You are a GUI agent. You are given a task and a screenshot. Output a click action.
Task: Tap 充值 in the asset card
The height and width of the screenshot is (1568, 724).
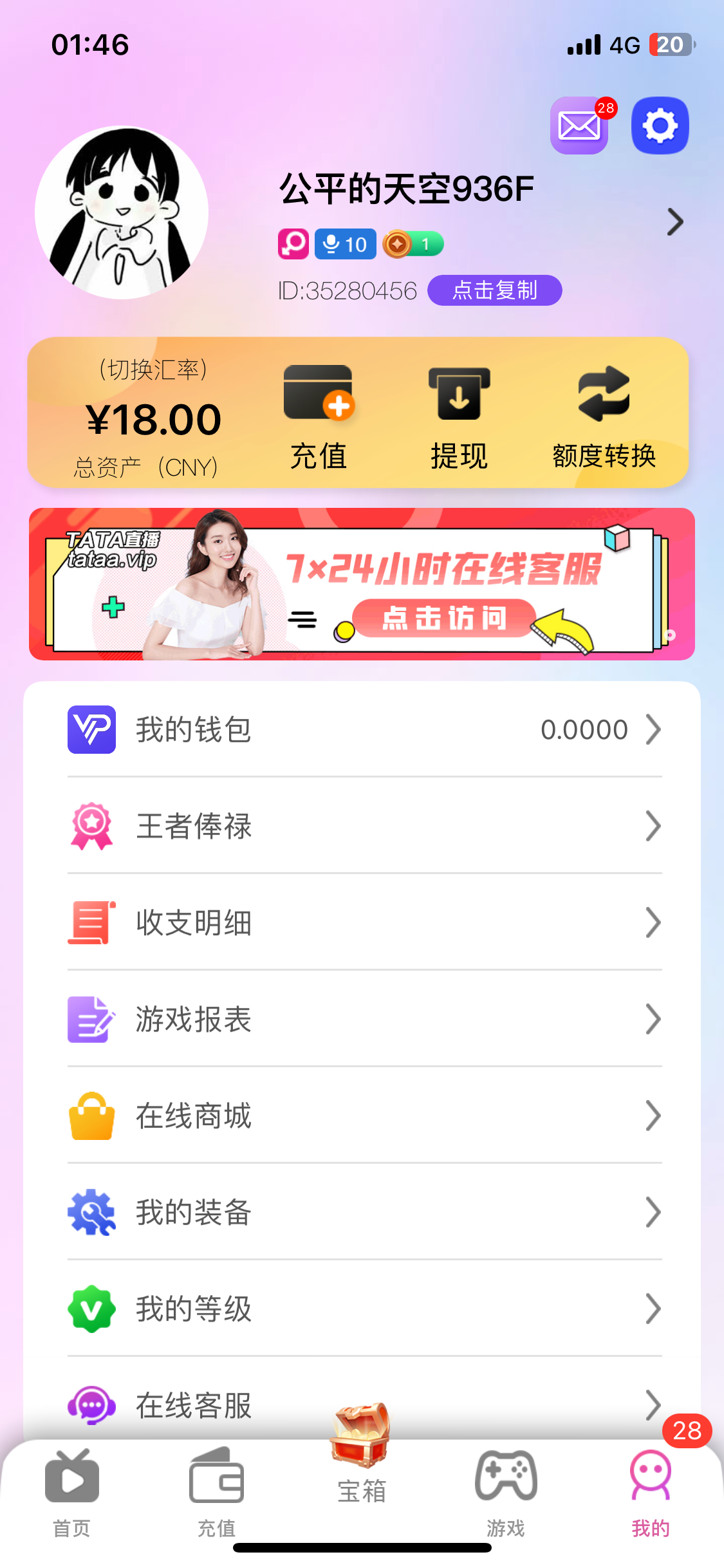pyautogui.click(x=319, y=417)
